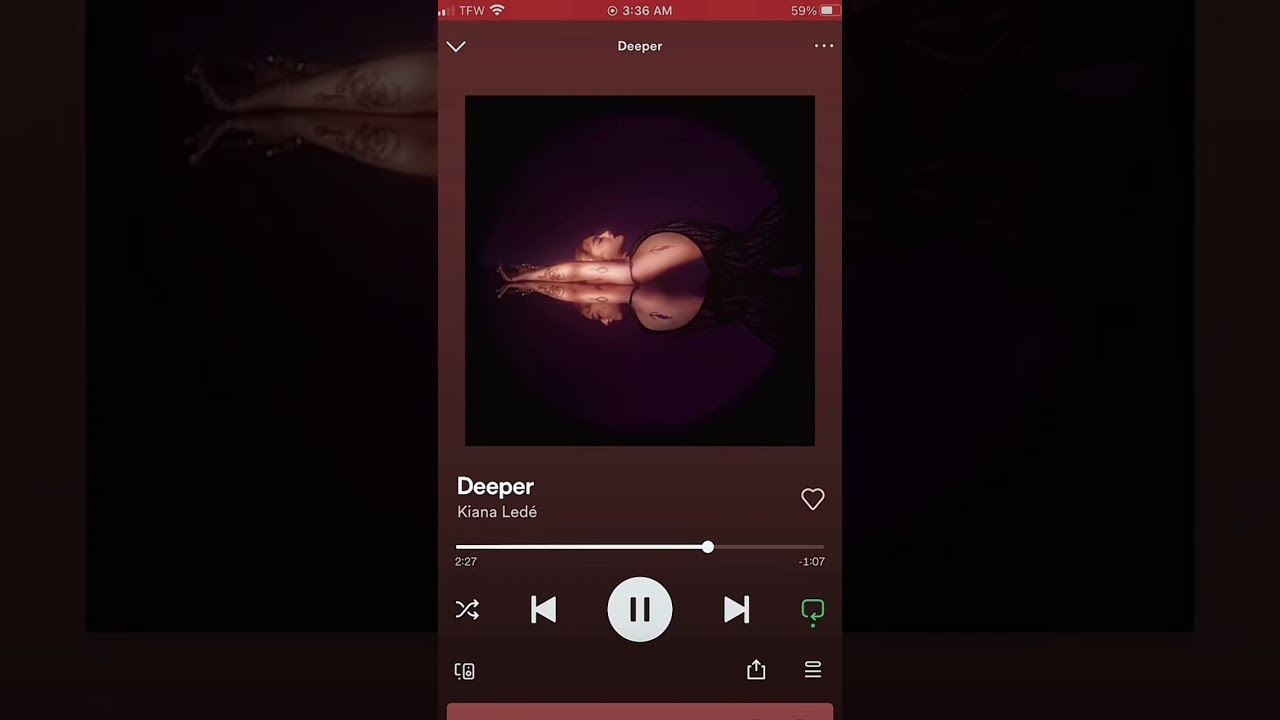Open artist Kiana Ledé

click(x=497, y=512)
